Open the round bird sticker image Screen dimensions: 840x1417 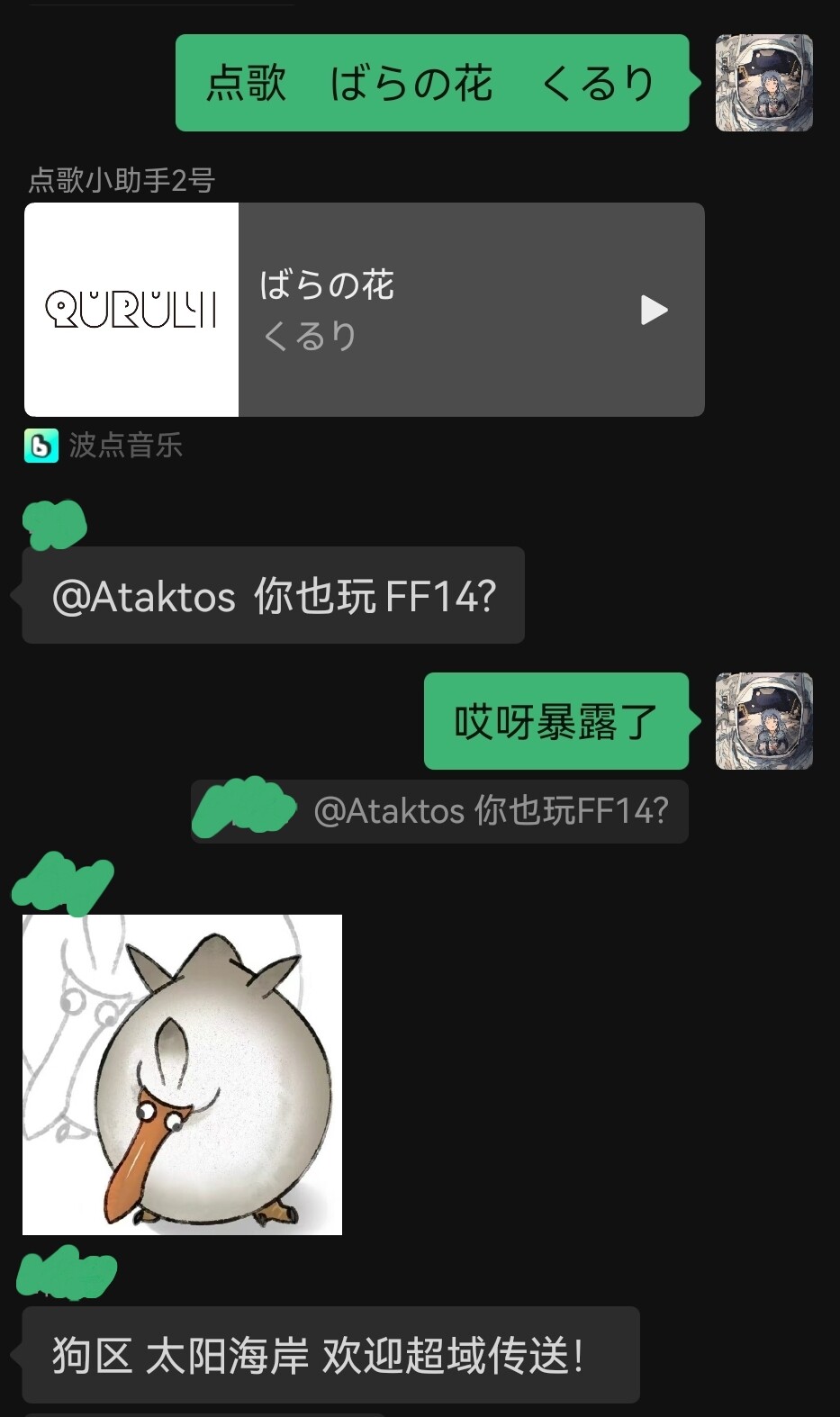[x=182, y=1074]
